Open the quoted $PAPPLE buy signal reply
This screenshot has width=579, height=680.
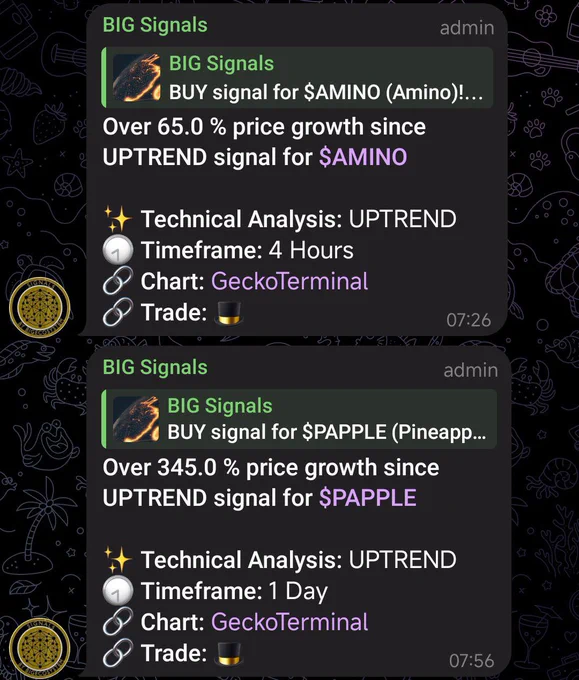299,419
